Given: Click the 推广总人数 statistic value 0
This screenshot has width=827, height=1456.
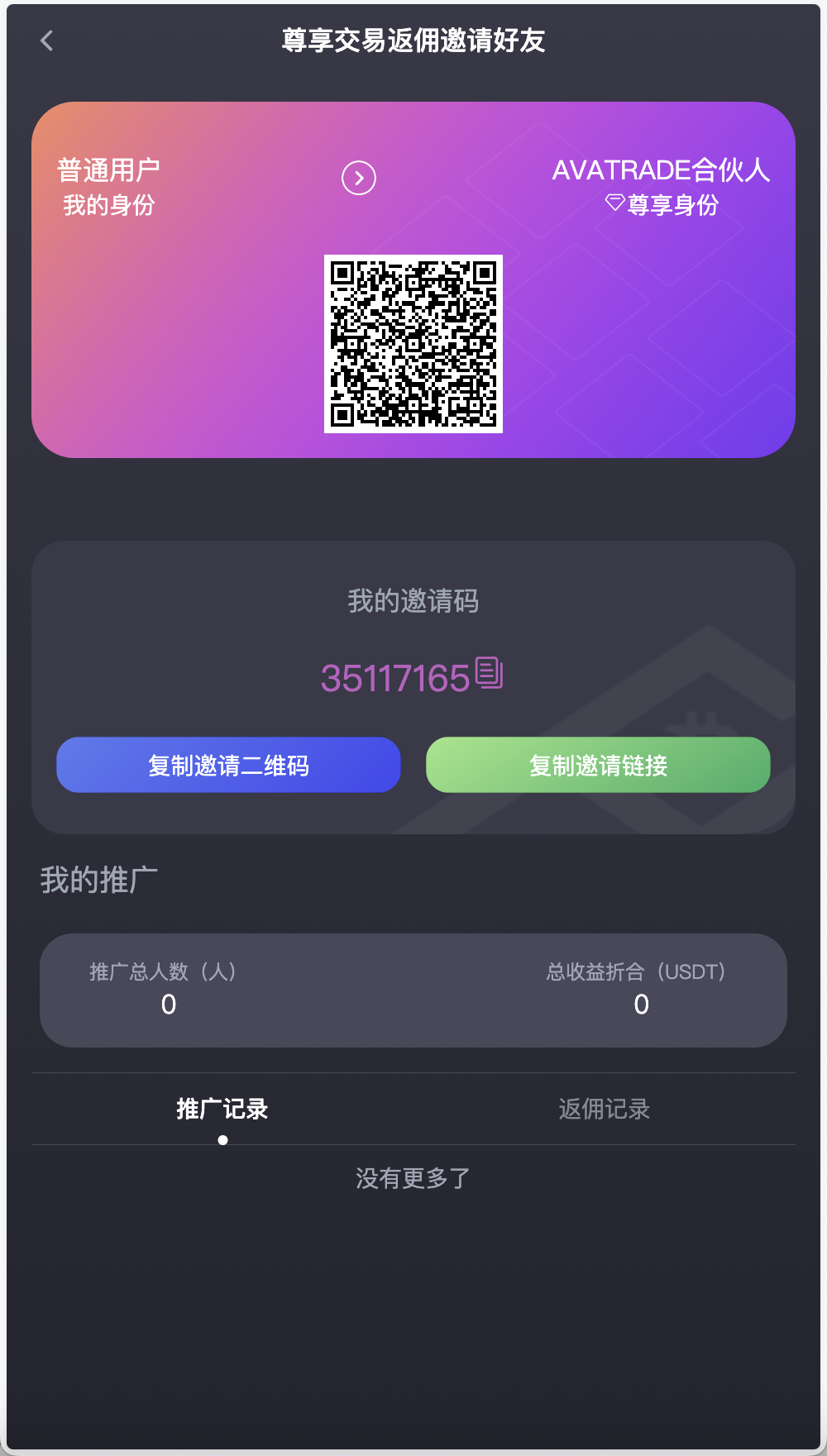Looking at the screenshot, I should pos(169,1003).
